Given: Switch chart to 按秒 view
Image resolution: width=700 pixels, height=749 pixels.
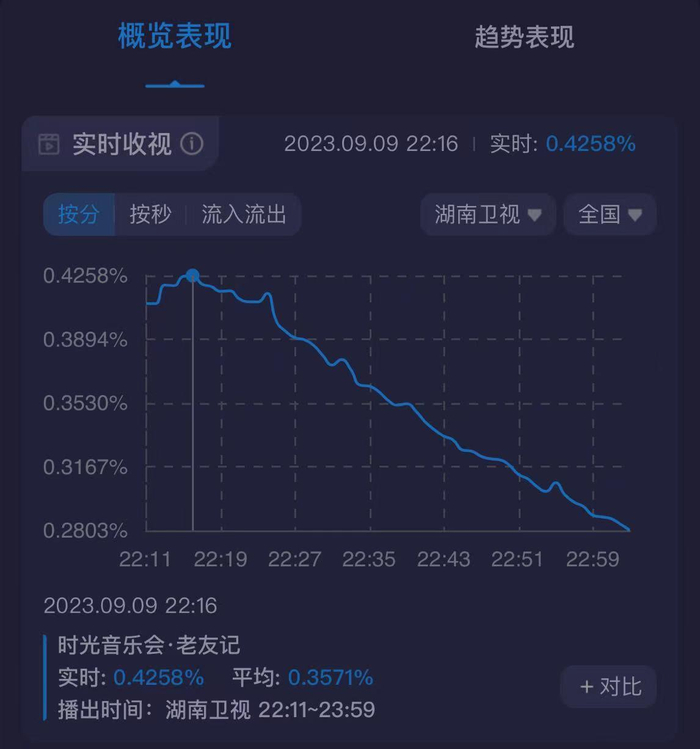Looking at the screenshot, I should tap(150, 214).
